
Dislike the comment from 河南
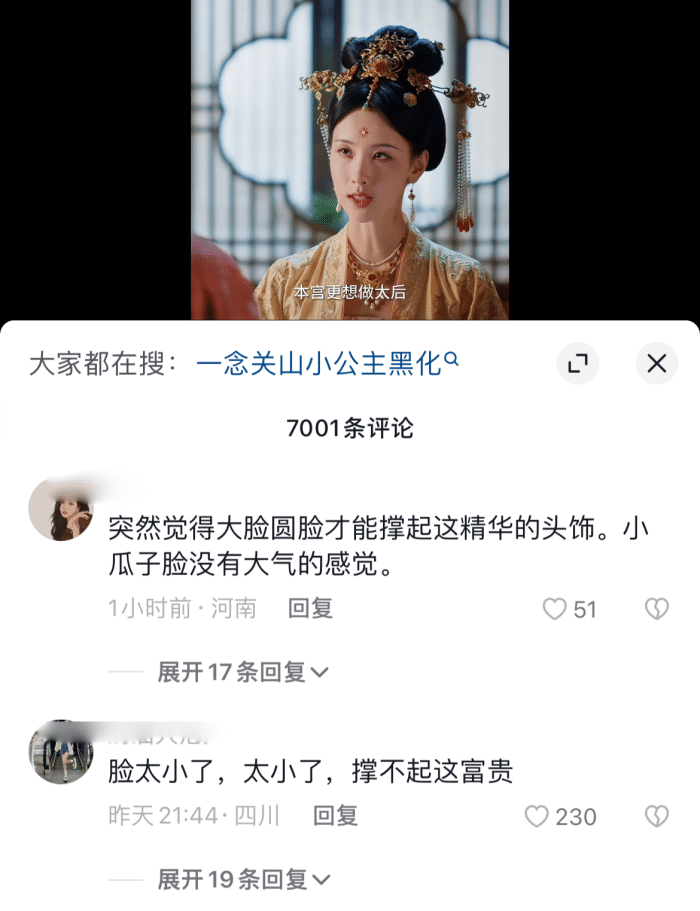pos(656,609)
